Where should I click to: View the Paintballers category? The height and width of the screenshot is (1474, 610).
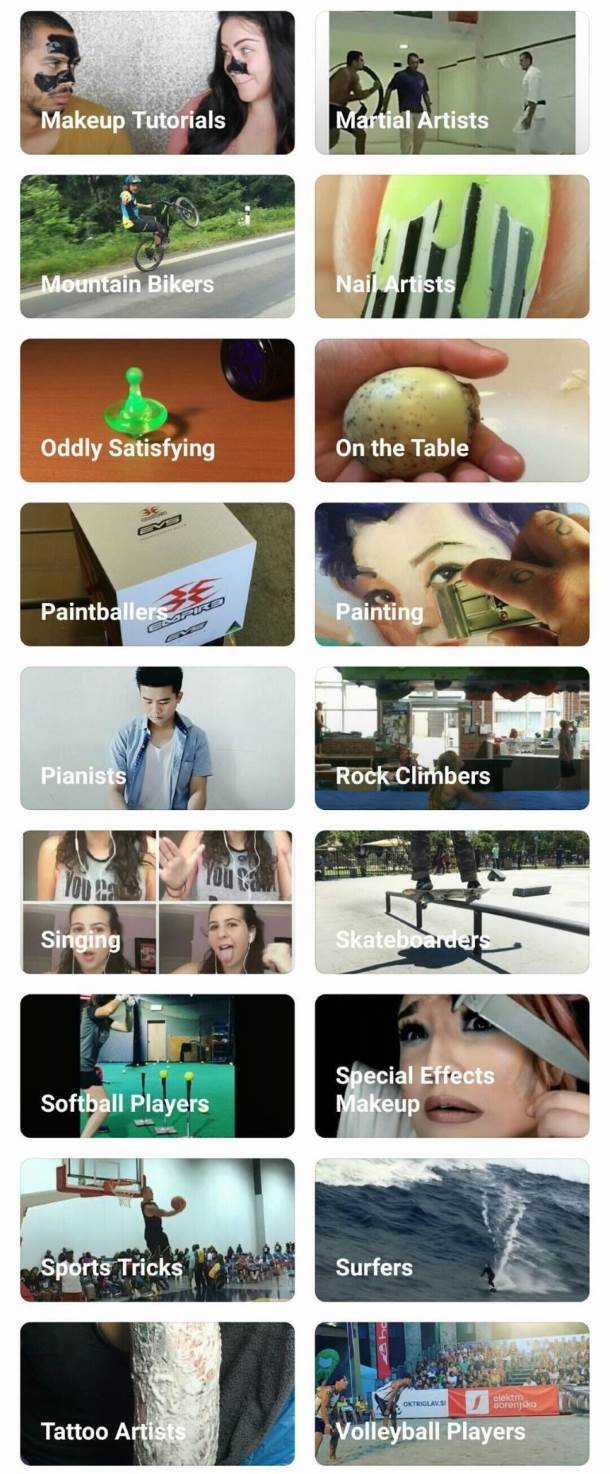tap(157, 574)
